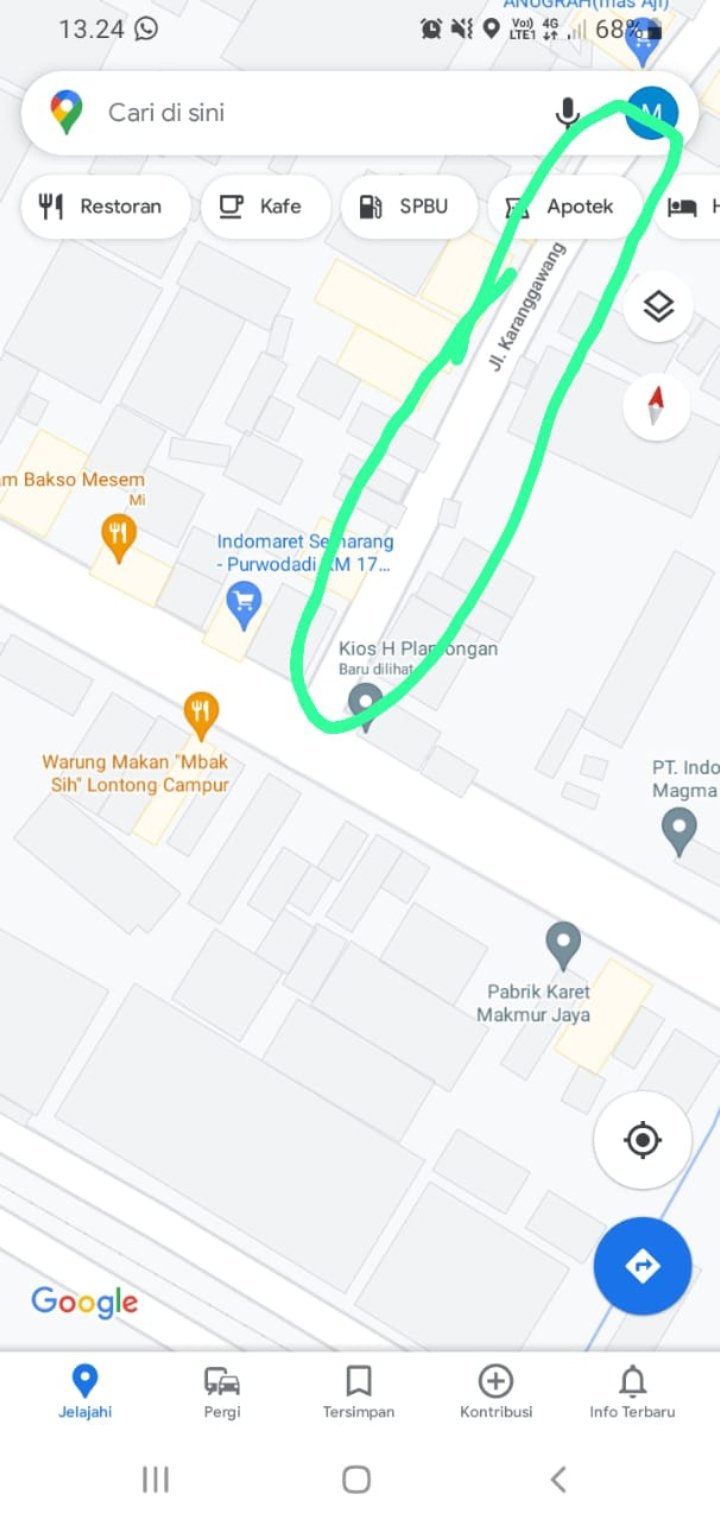Center the map on my location

coord(642,1139)
